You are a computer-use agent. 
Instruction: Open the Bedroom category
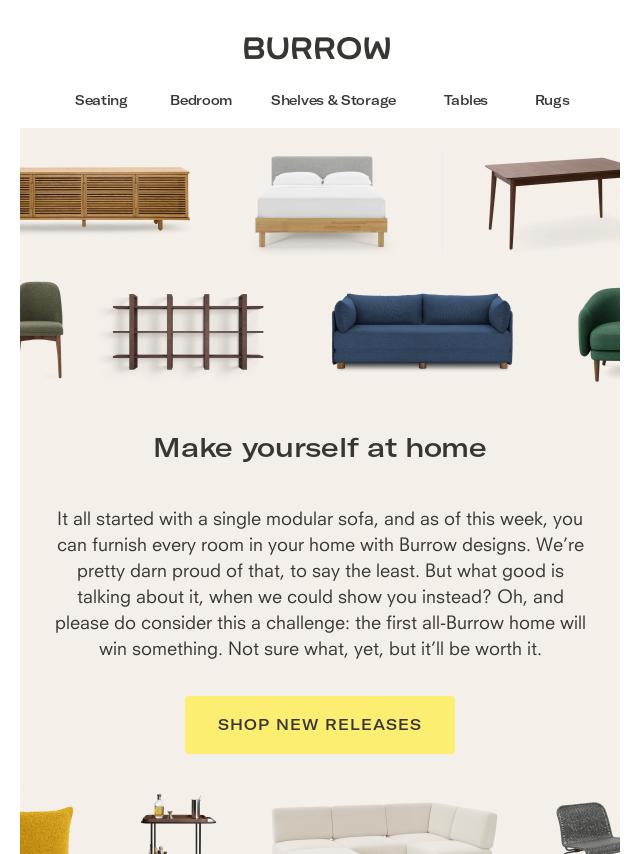coord(201,100)
